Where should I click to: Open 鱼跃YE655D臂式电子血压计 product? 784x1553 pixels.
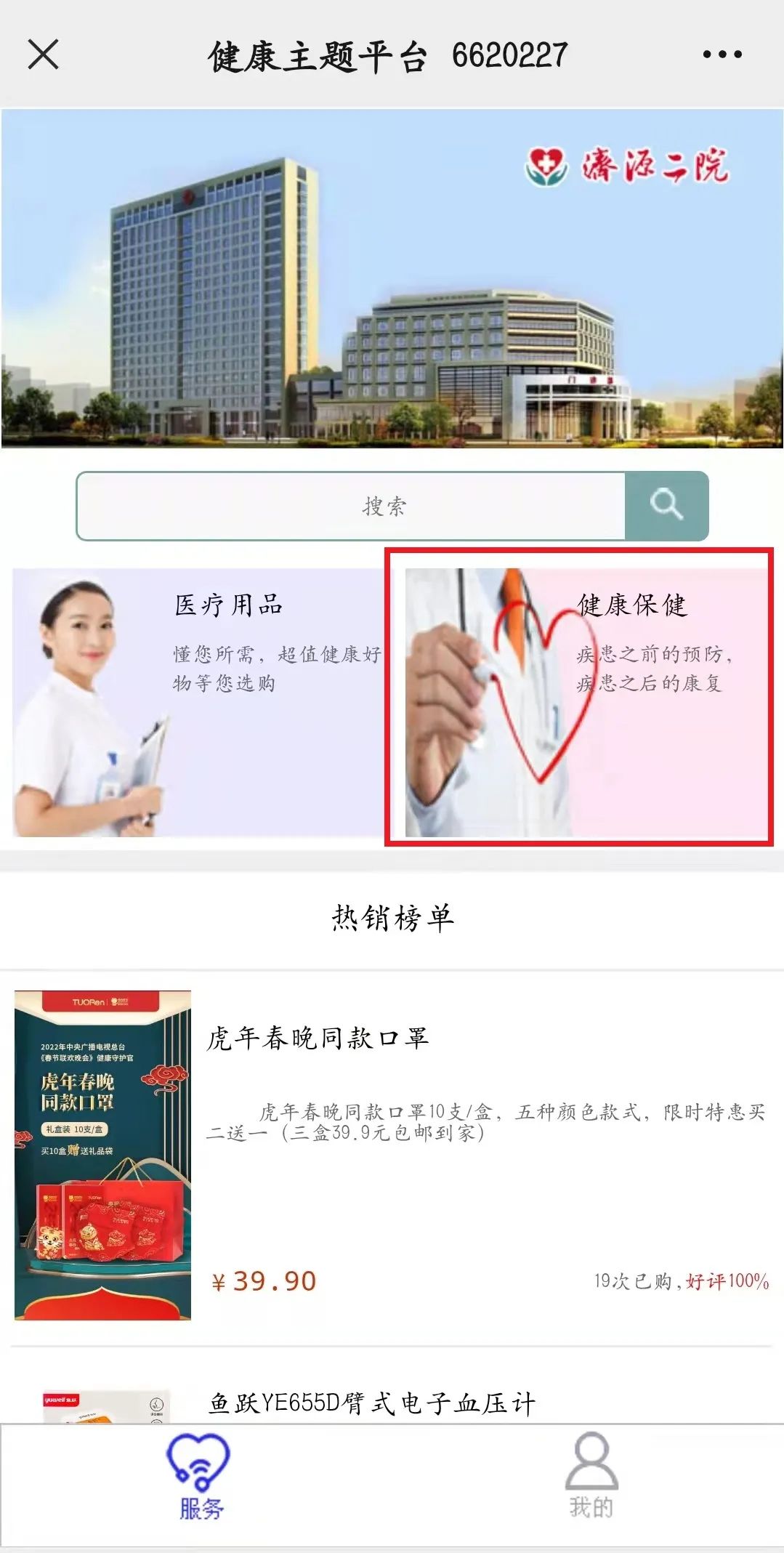372,1403
